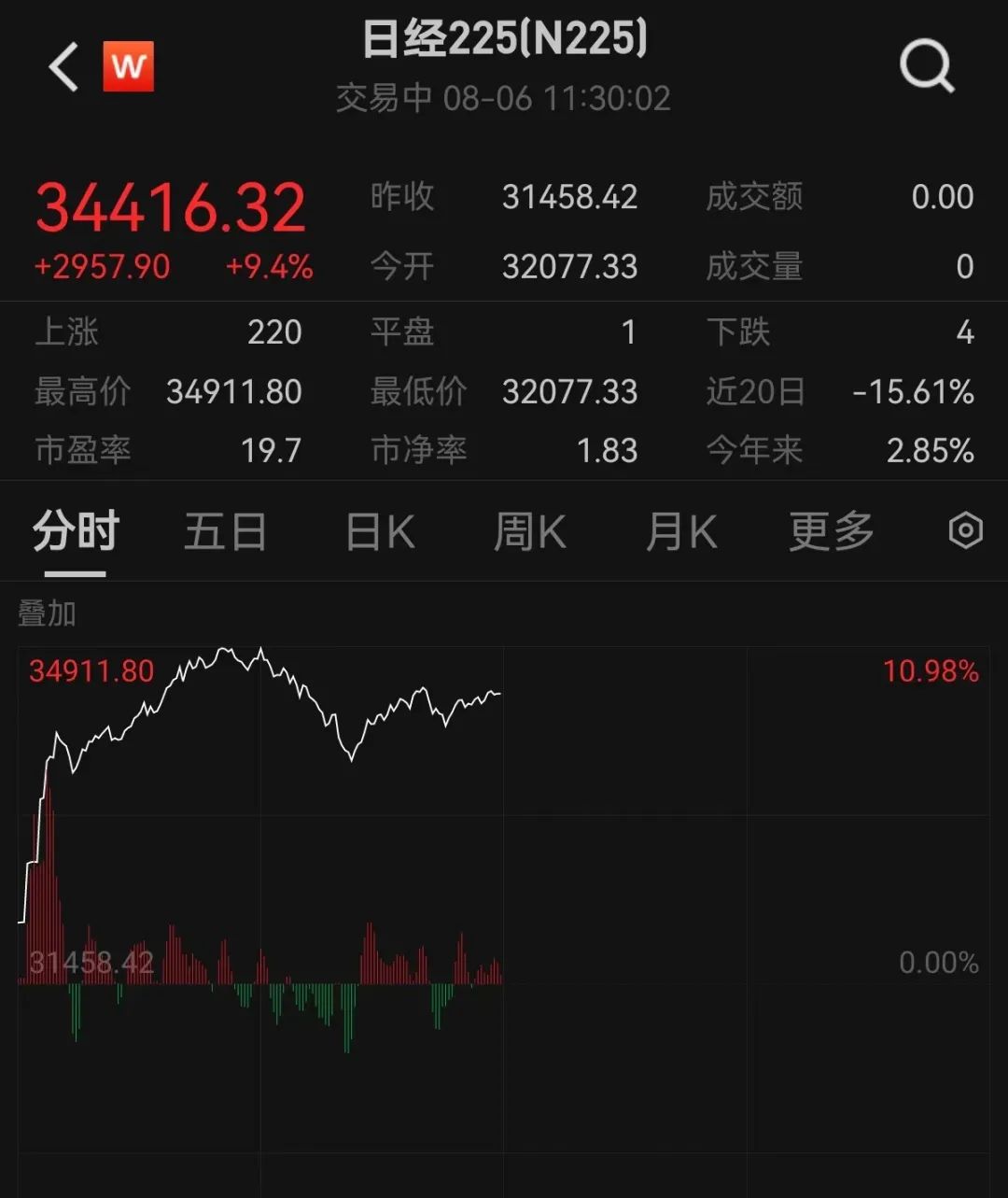Open the search magnifier icon
Viewport: 1008px width, 1198px height.
click(x=926, y=68)
